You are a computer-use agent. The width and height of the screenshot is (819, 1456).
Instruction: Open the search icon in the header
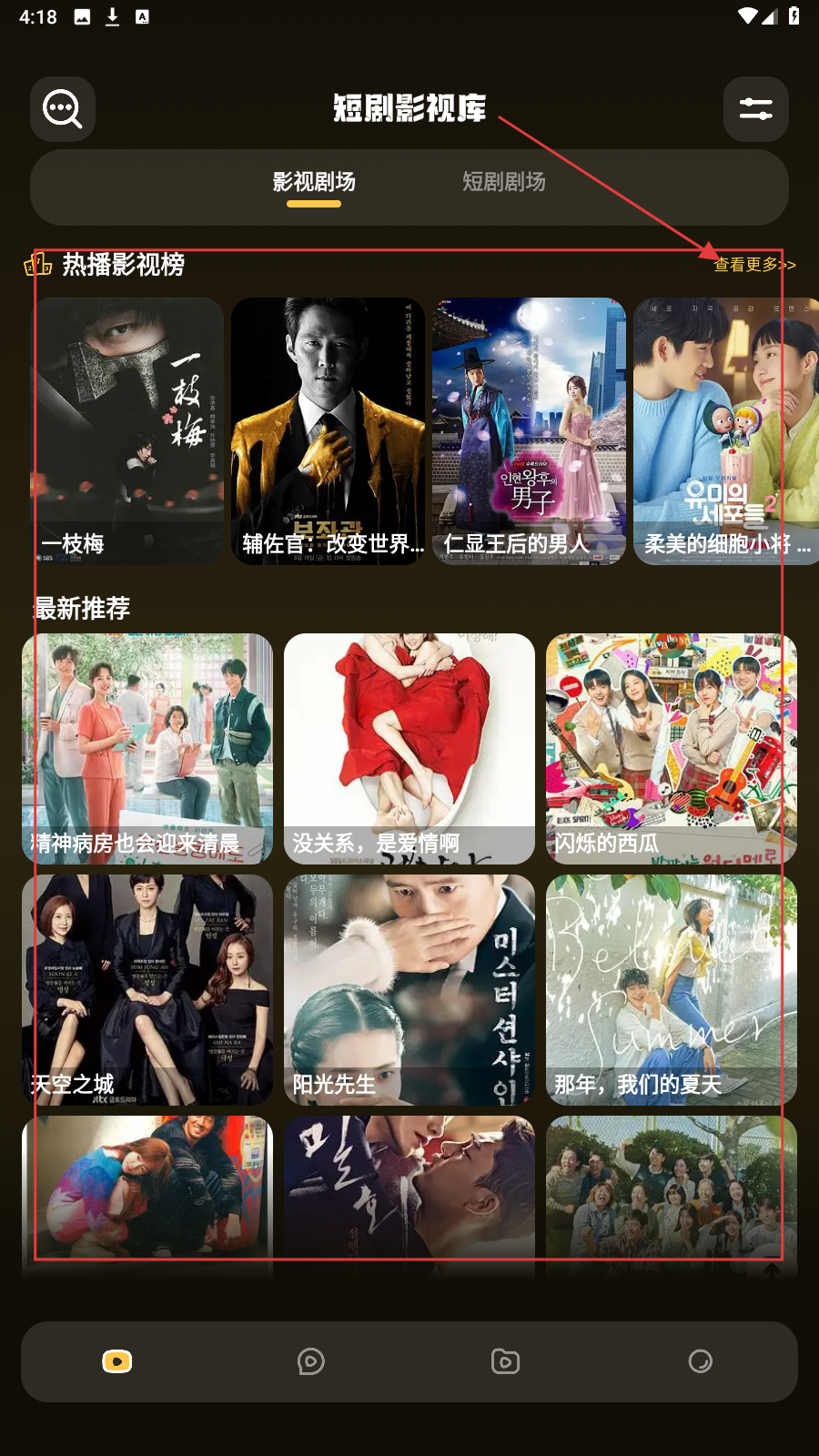[x=63, y=109]
